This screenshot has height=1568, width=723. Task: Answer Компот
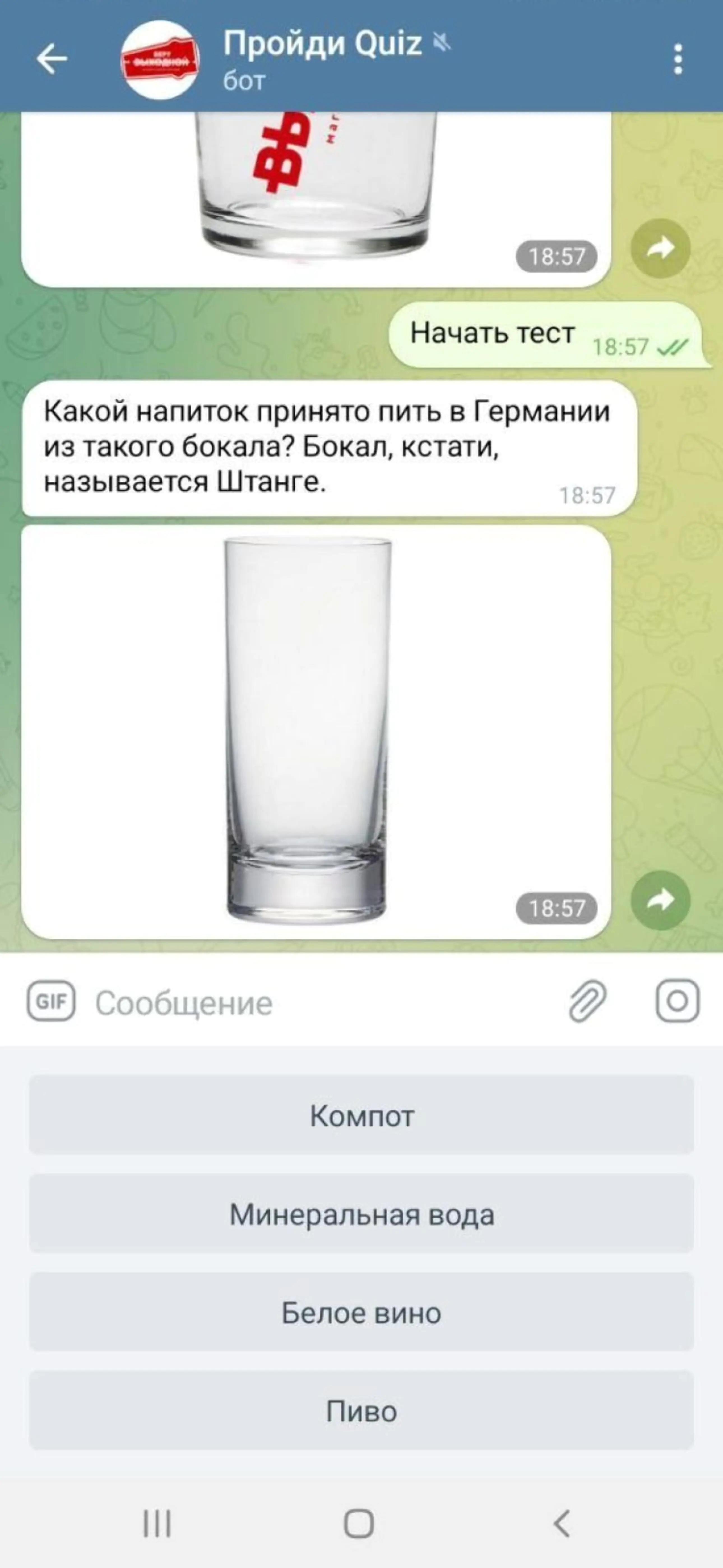[x=361, y=1115]
